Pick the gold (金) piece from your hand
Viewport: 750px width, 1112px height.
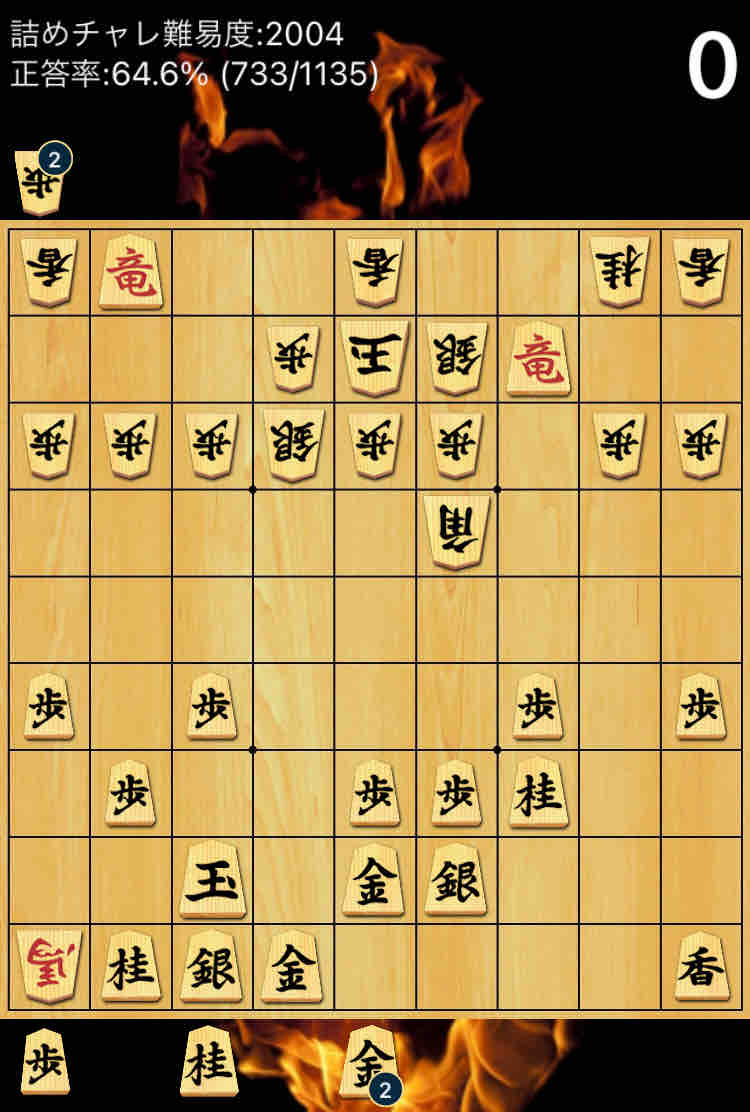370,1060
